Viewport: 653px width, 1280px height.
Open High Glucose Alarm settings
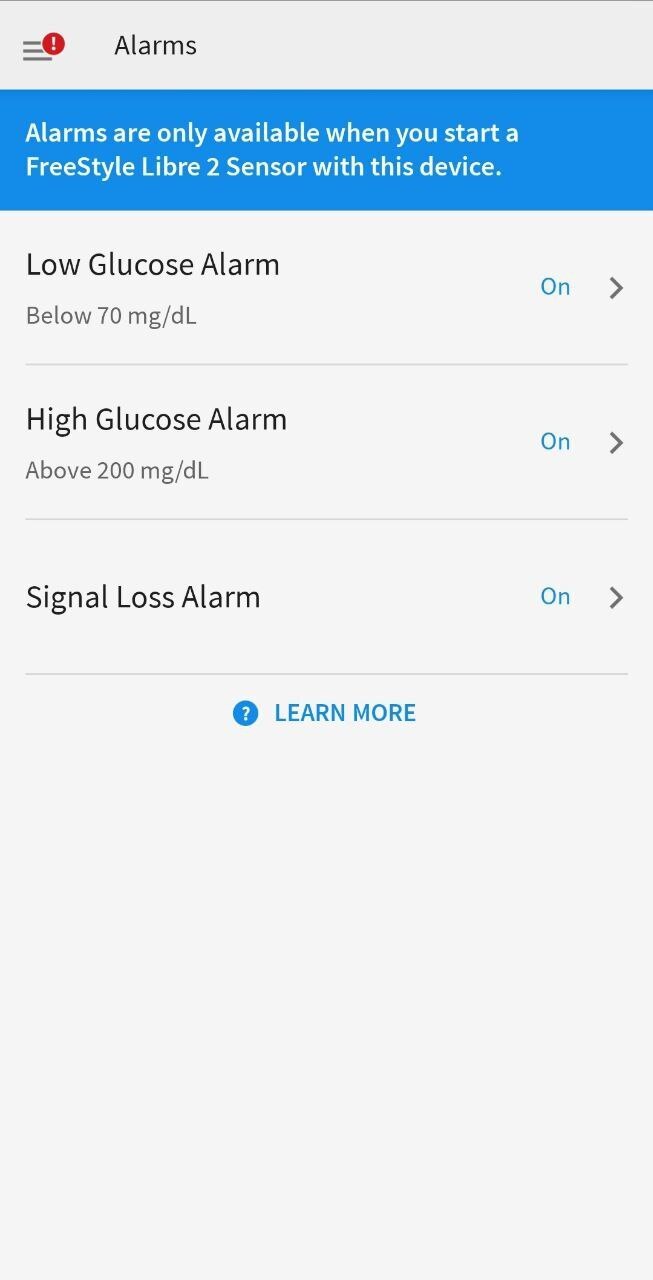click(x=326, y=442)
